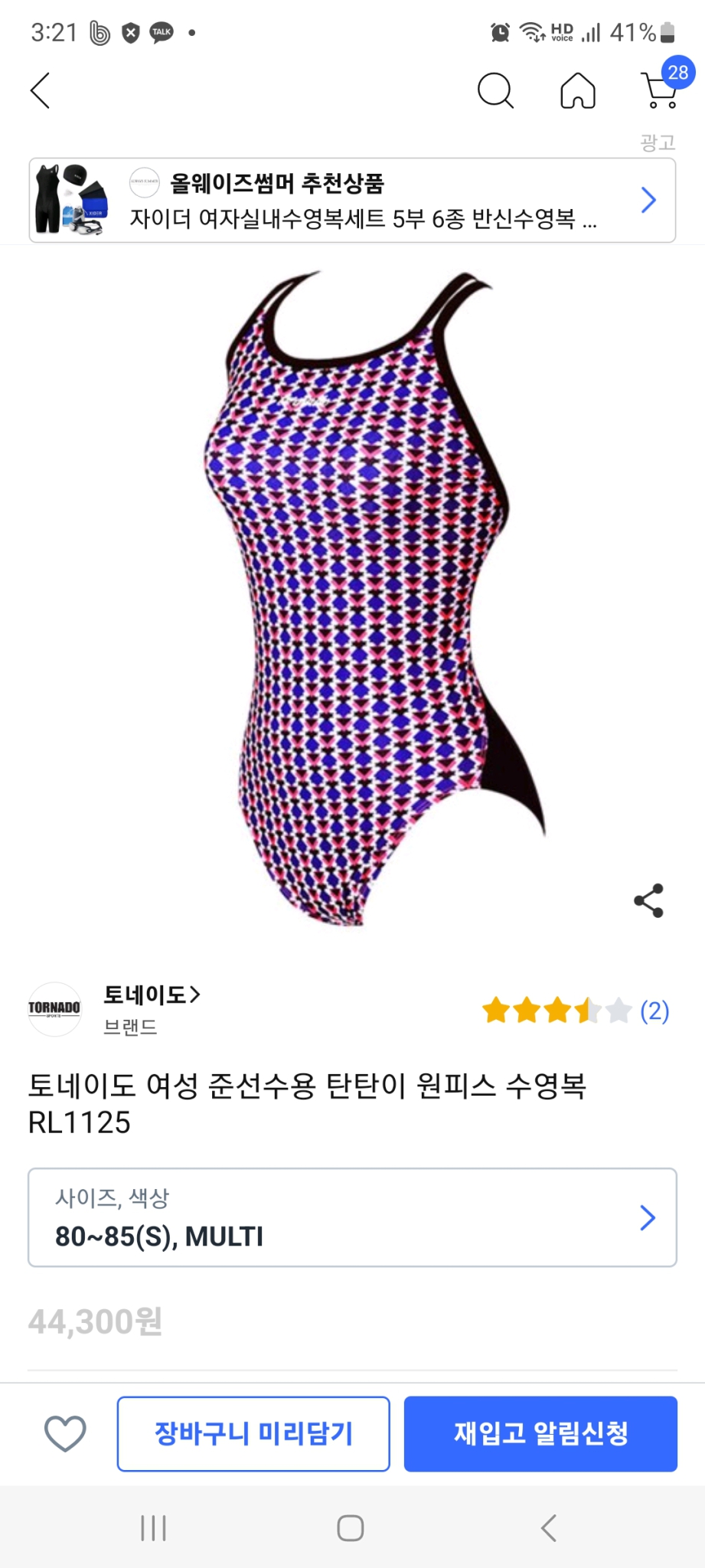Open the shopping cart with 28 items
The image size is (705, 1568).
(660, 90)
